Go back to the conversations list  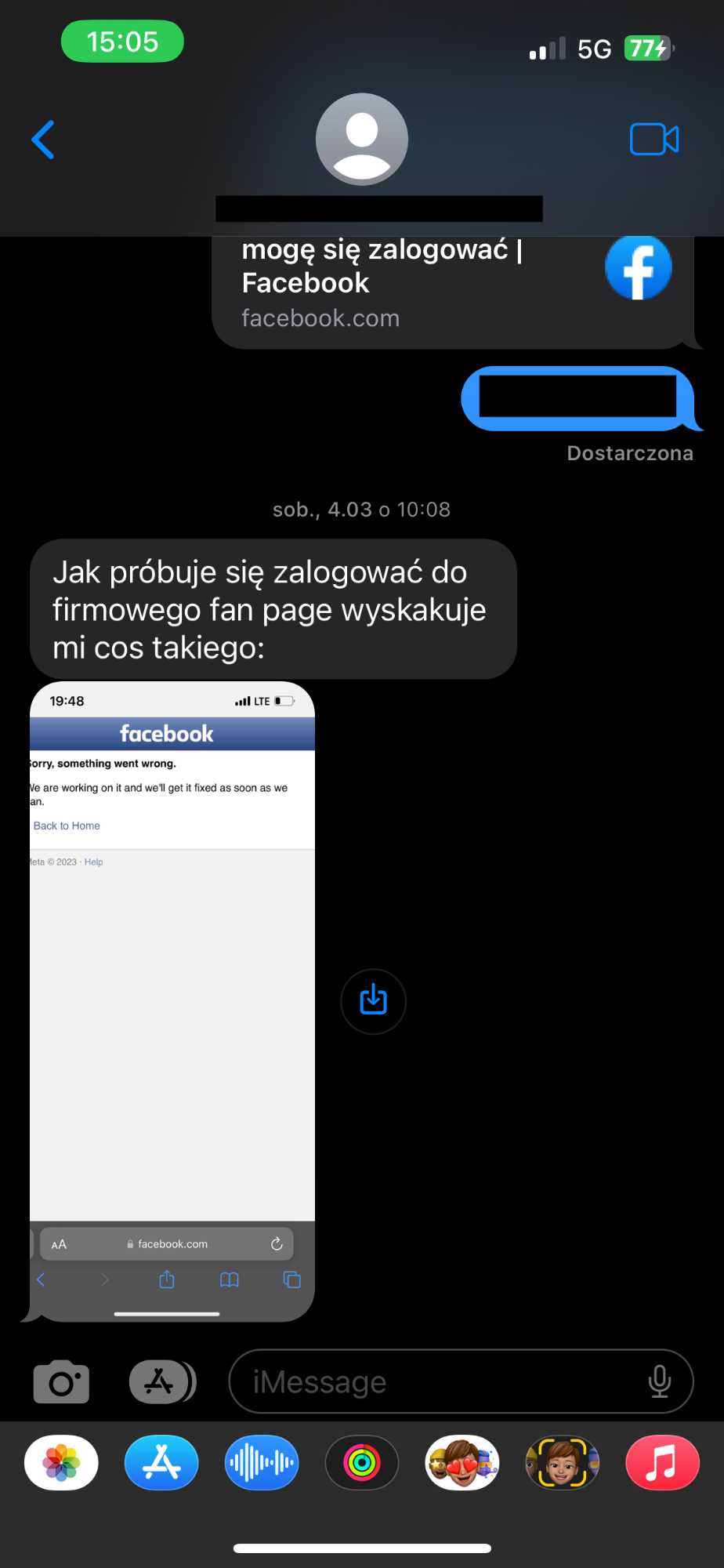tap(43, 140)
